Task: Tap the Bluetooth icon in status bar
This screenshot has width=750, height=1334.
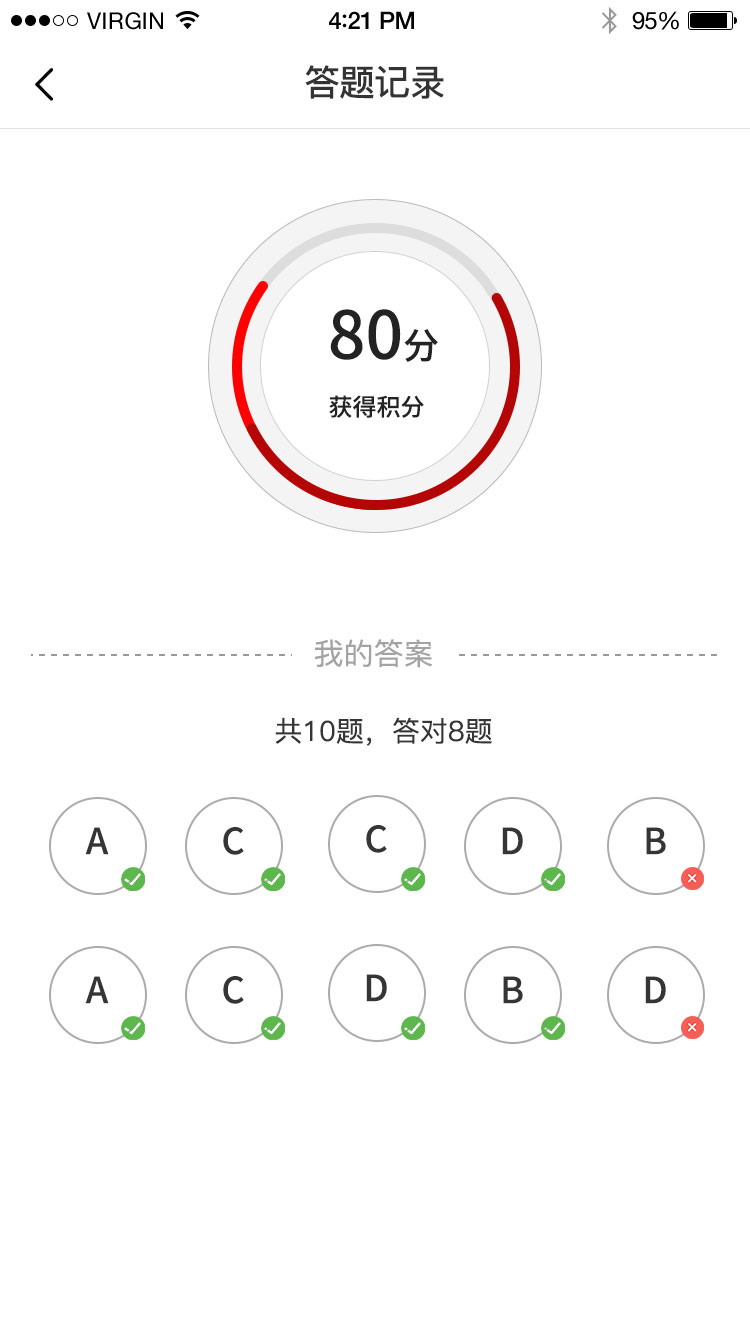Action: tap(611, 18)
